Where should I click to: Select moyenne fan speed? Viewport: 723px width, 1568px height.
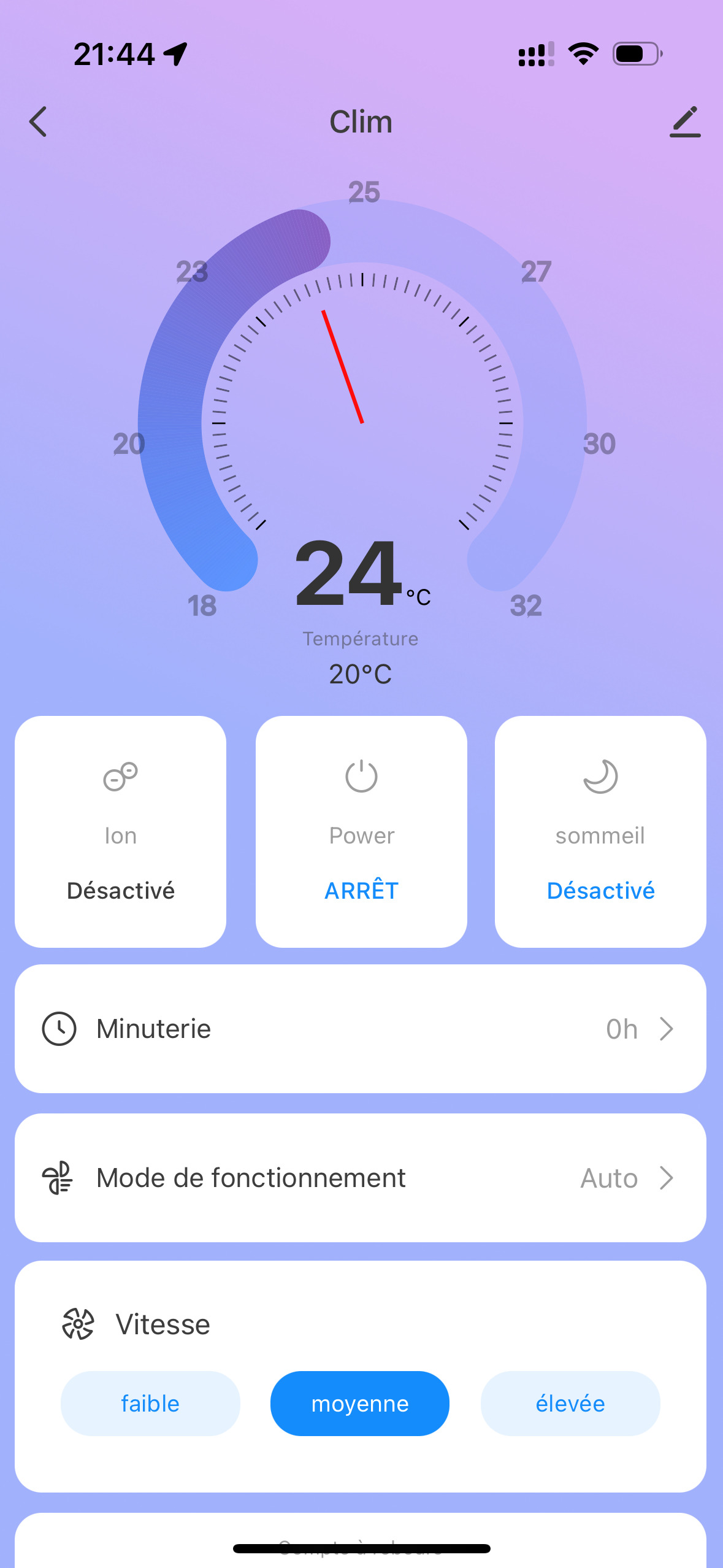pyautogui.click(x=360, y=1404)
